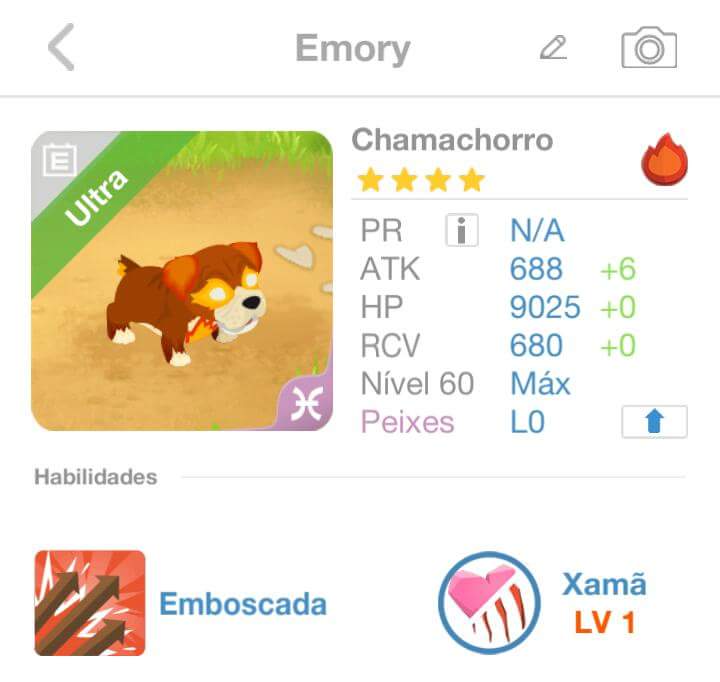Open the PR info icon
Screen dimensions: 720x682
coord(461,232)
